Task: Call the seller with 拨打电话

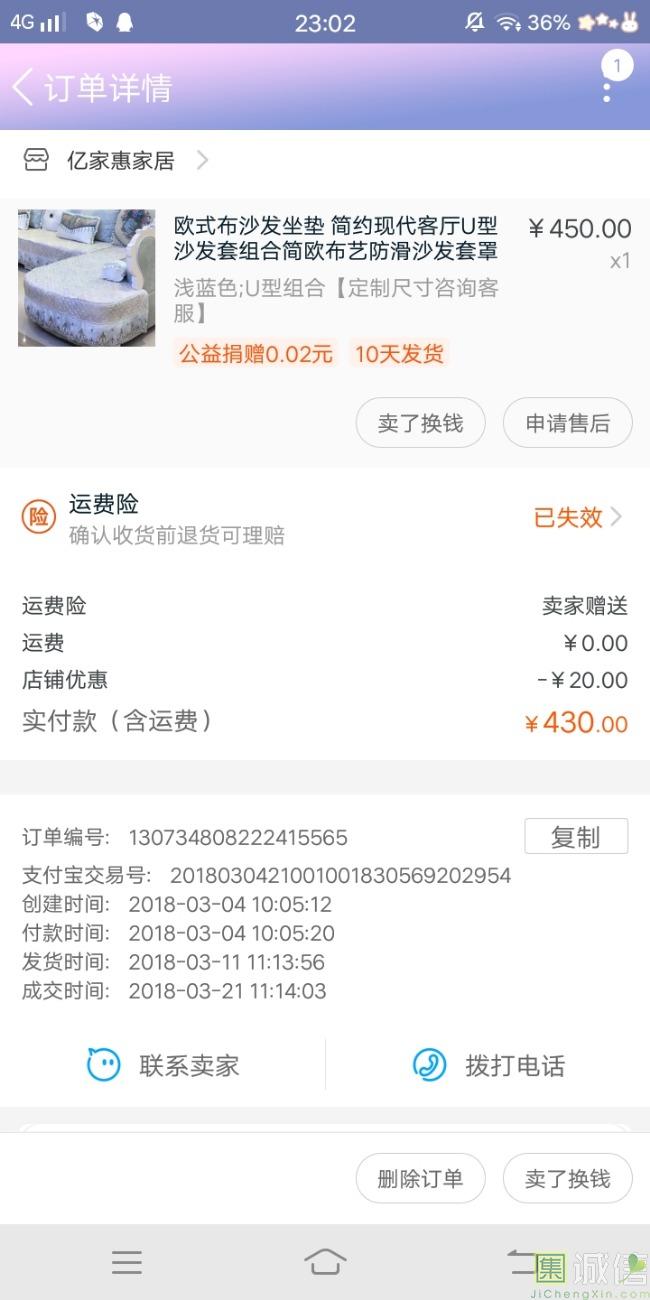Action: pos(490,1065)
